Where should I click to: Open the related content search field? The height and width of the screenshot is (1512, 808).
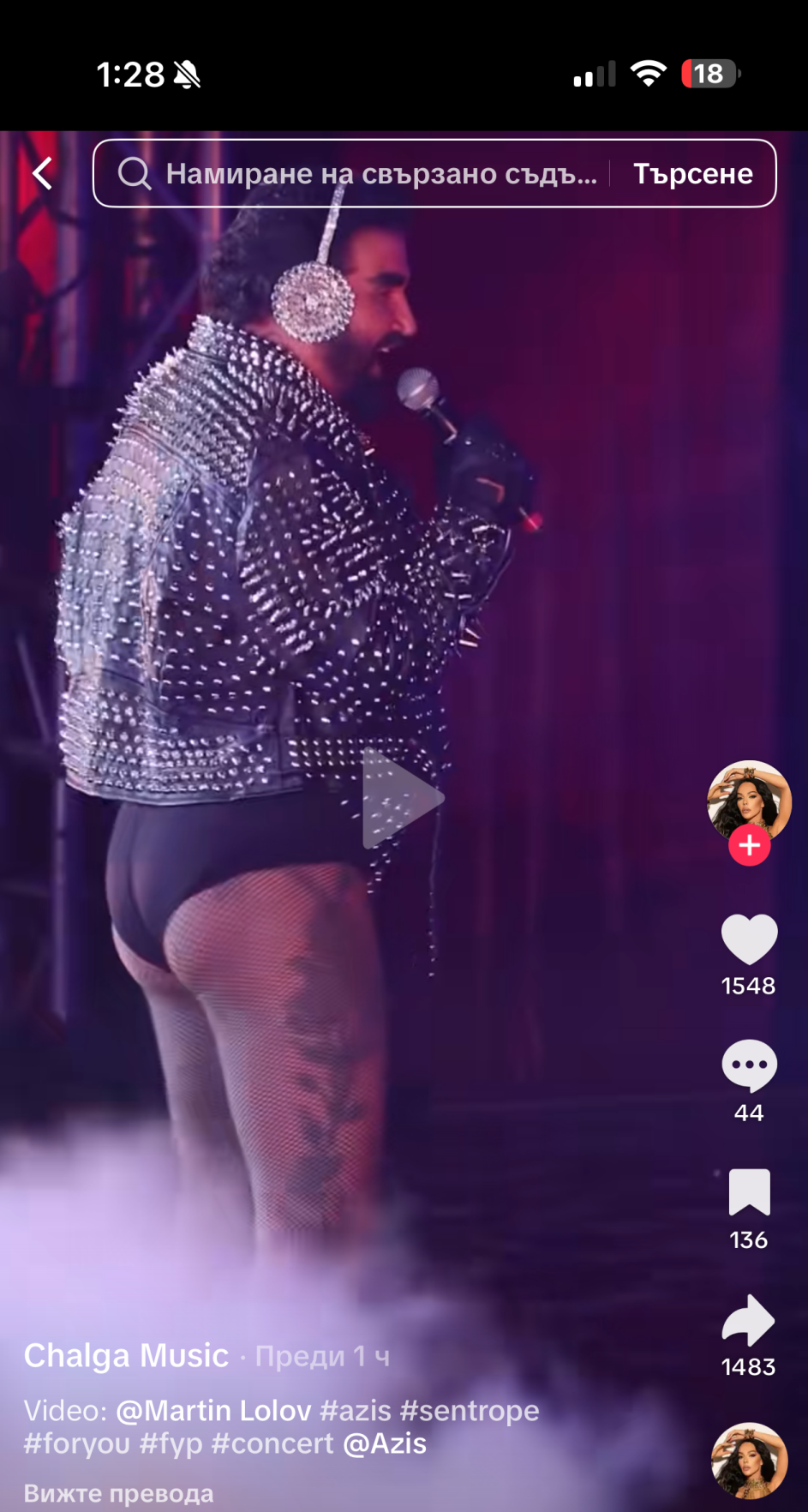[360, 174]
